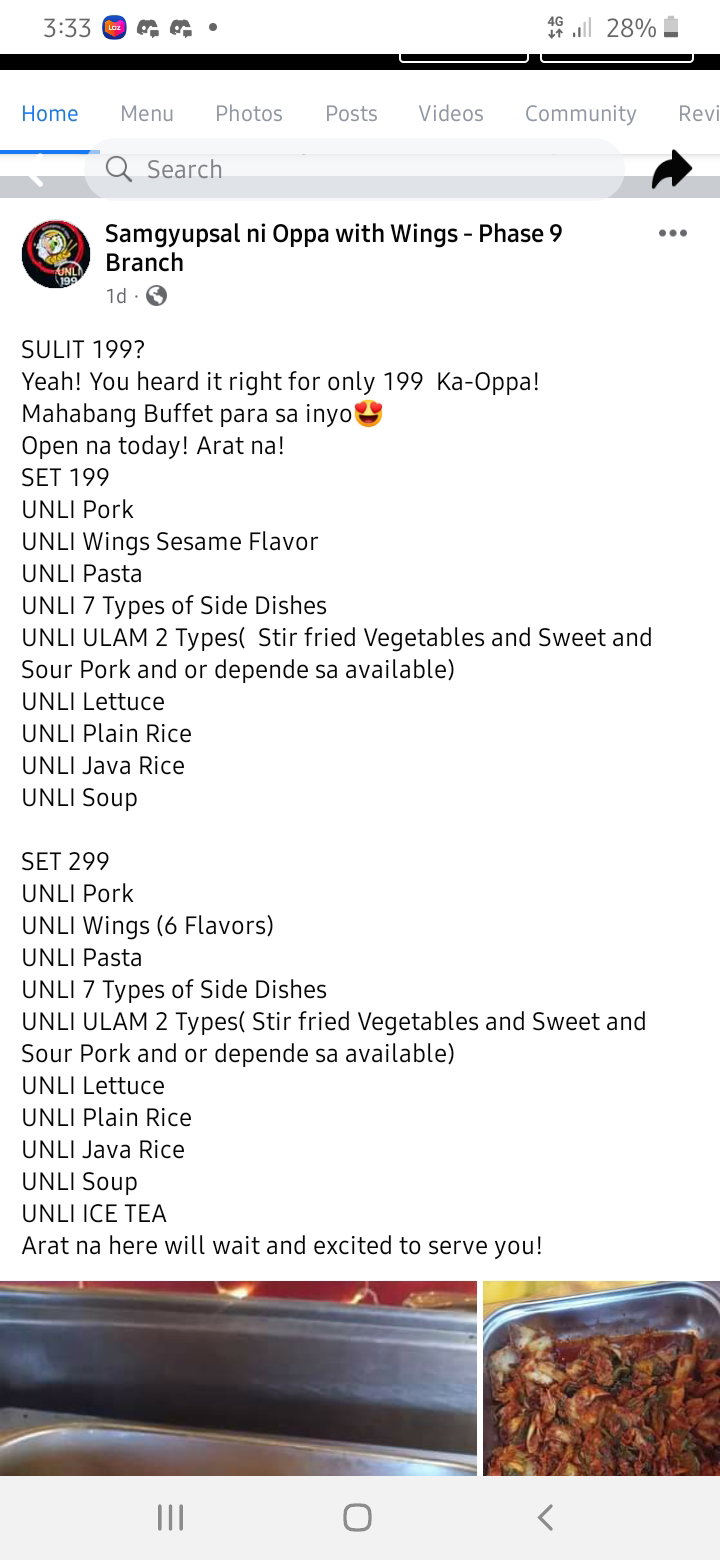Open the post's three-dot options menu
Image resolution: width=720 pixels, height=1560 pixels.
tap(673, 234)
